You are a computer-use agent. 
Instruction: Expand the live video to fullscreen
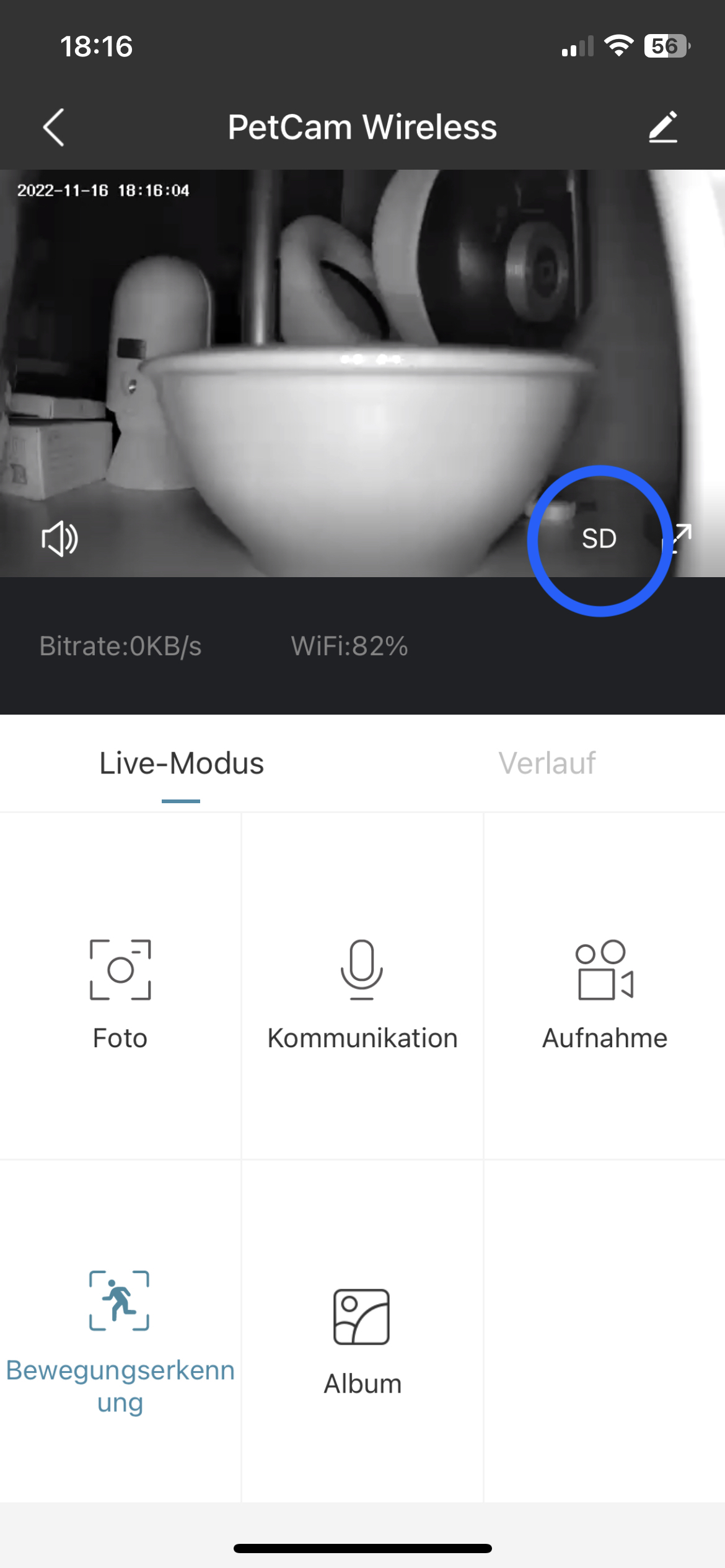[680, 538]
